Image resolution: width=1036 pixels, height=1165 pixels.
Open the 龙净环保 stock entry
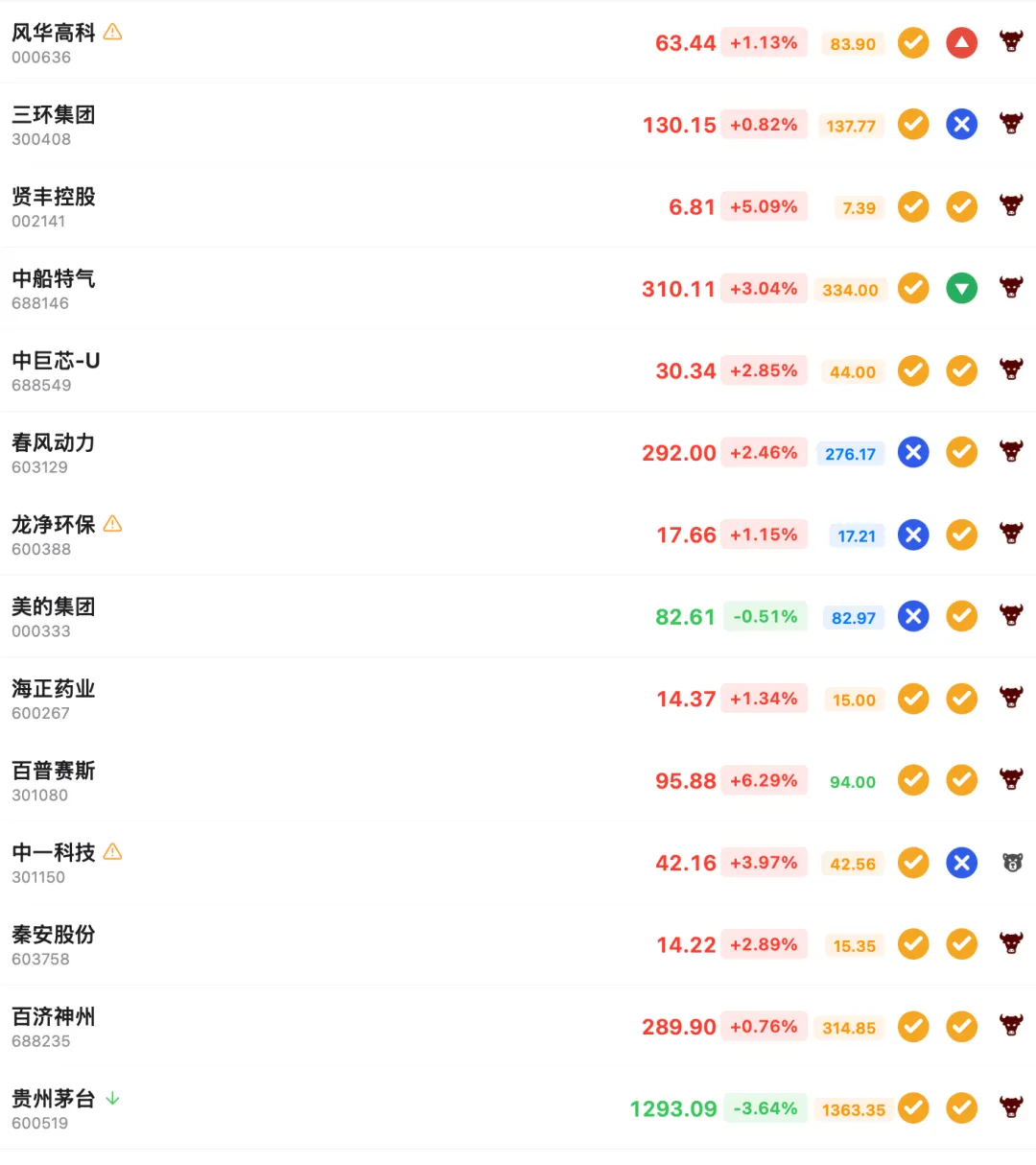518,535
